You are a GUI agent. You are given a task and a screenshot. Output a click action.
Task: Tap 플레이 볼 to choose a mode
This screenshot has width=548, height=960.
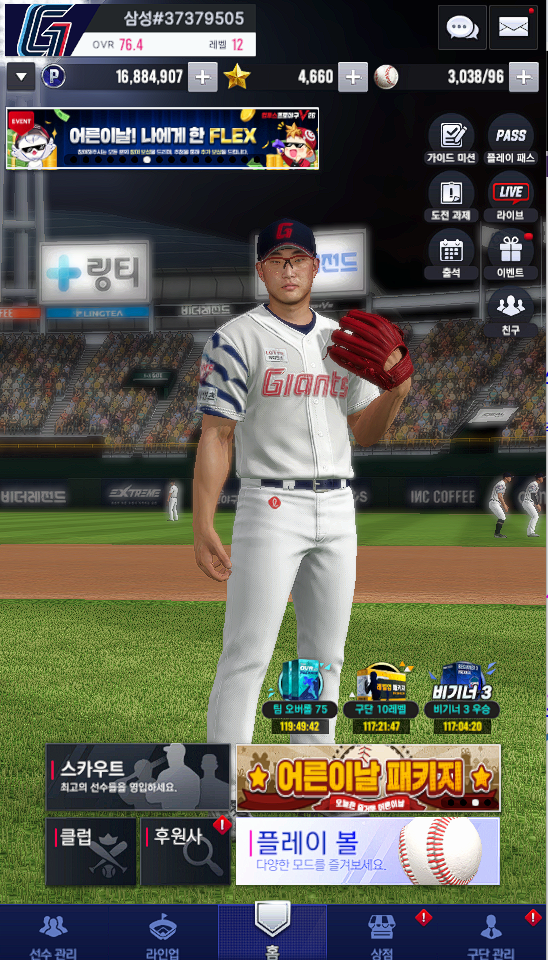[368, 852]
